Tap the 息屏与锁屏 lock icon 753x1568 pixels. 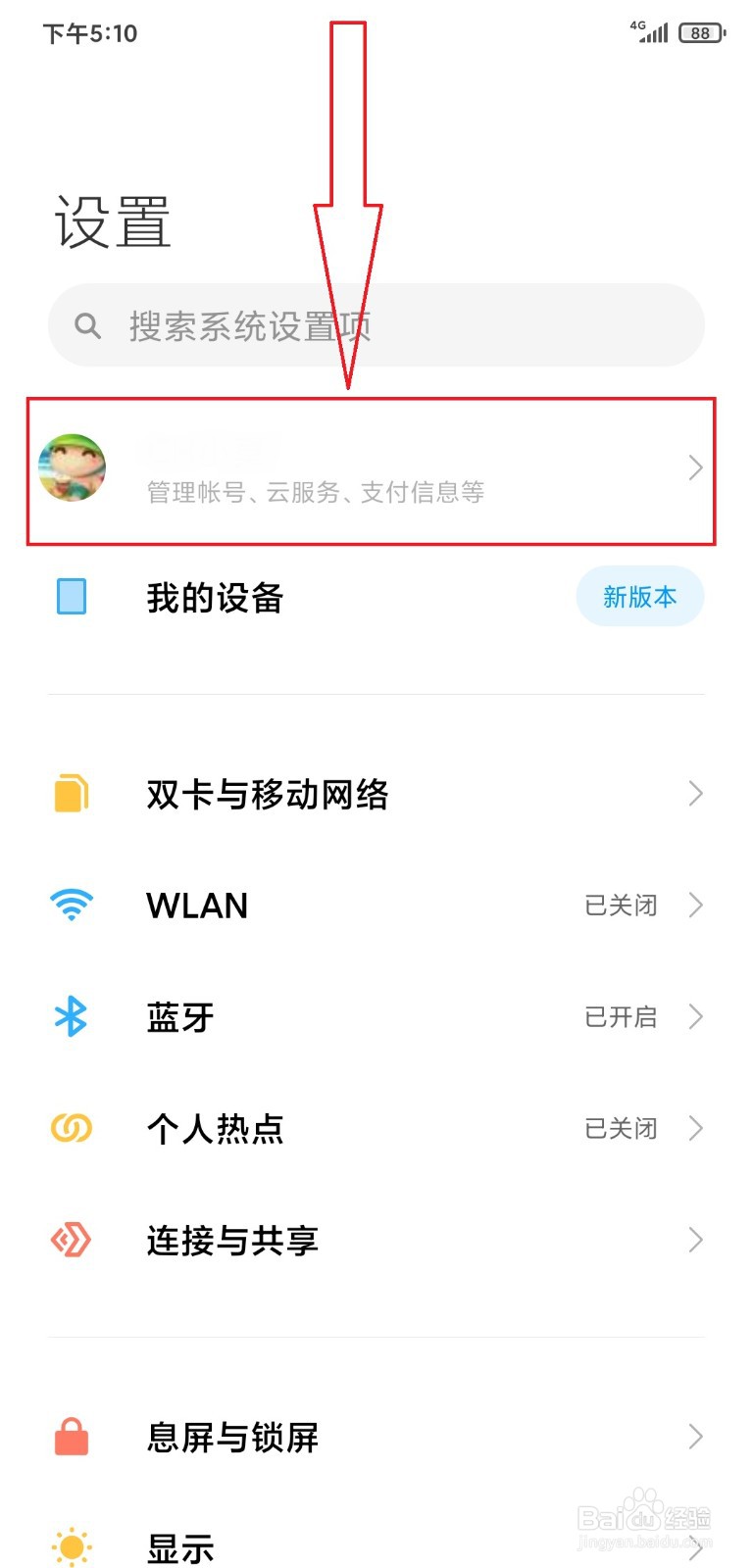70,1438
